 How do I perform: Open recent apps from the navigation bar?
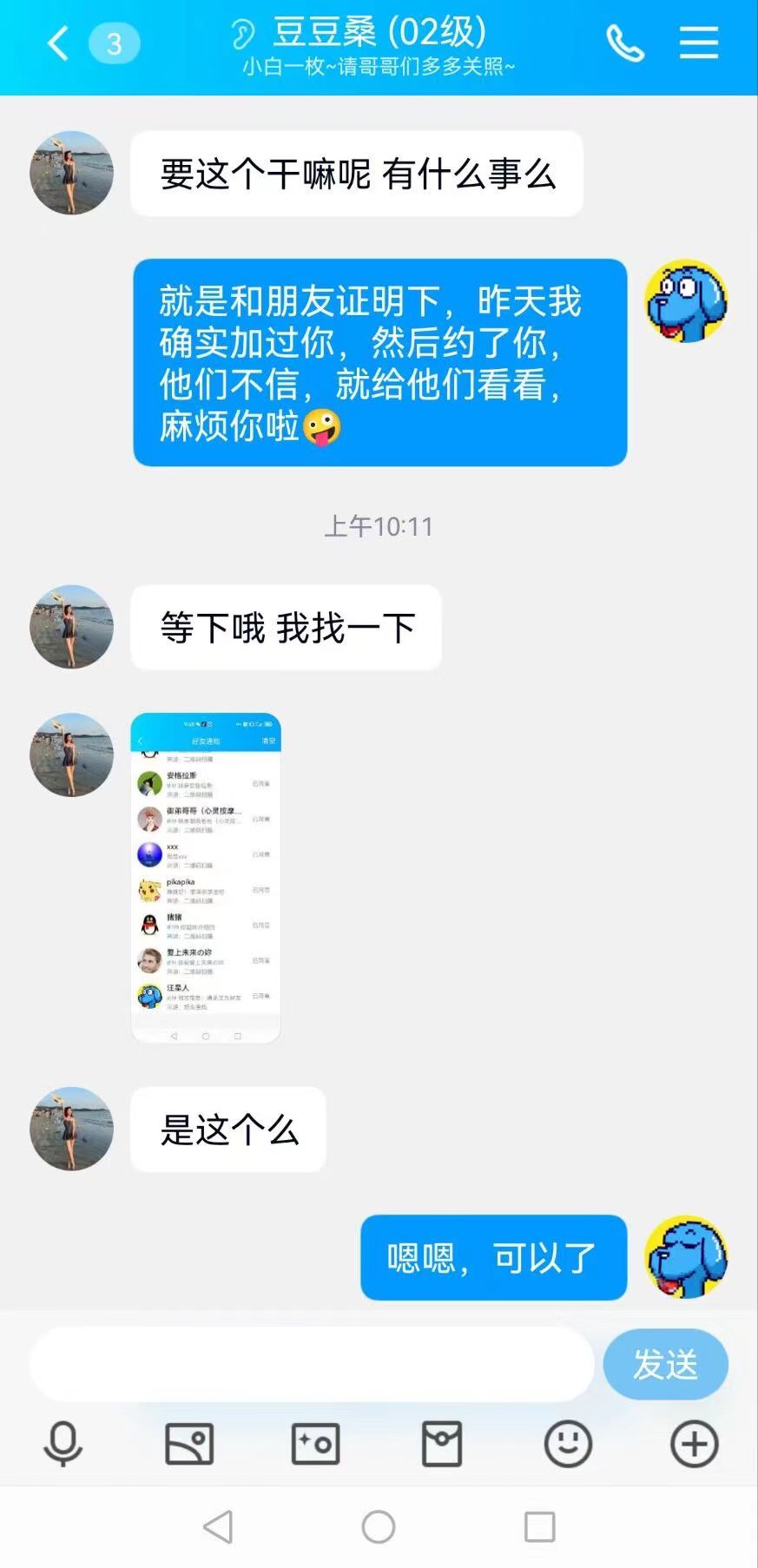point(539,1526)
